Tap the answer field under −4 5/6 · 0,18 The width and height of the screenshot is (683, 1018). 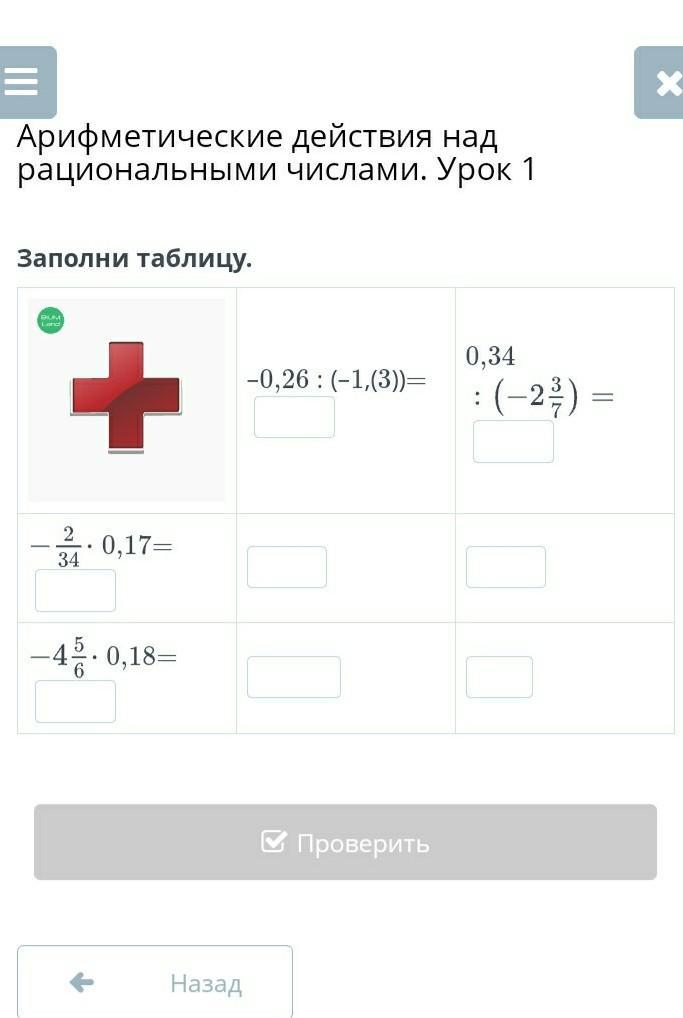pos(75,701)
